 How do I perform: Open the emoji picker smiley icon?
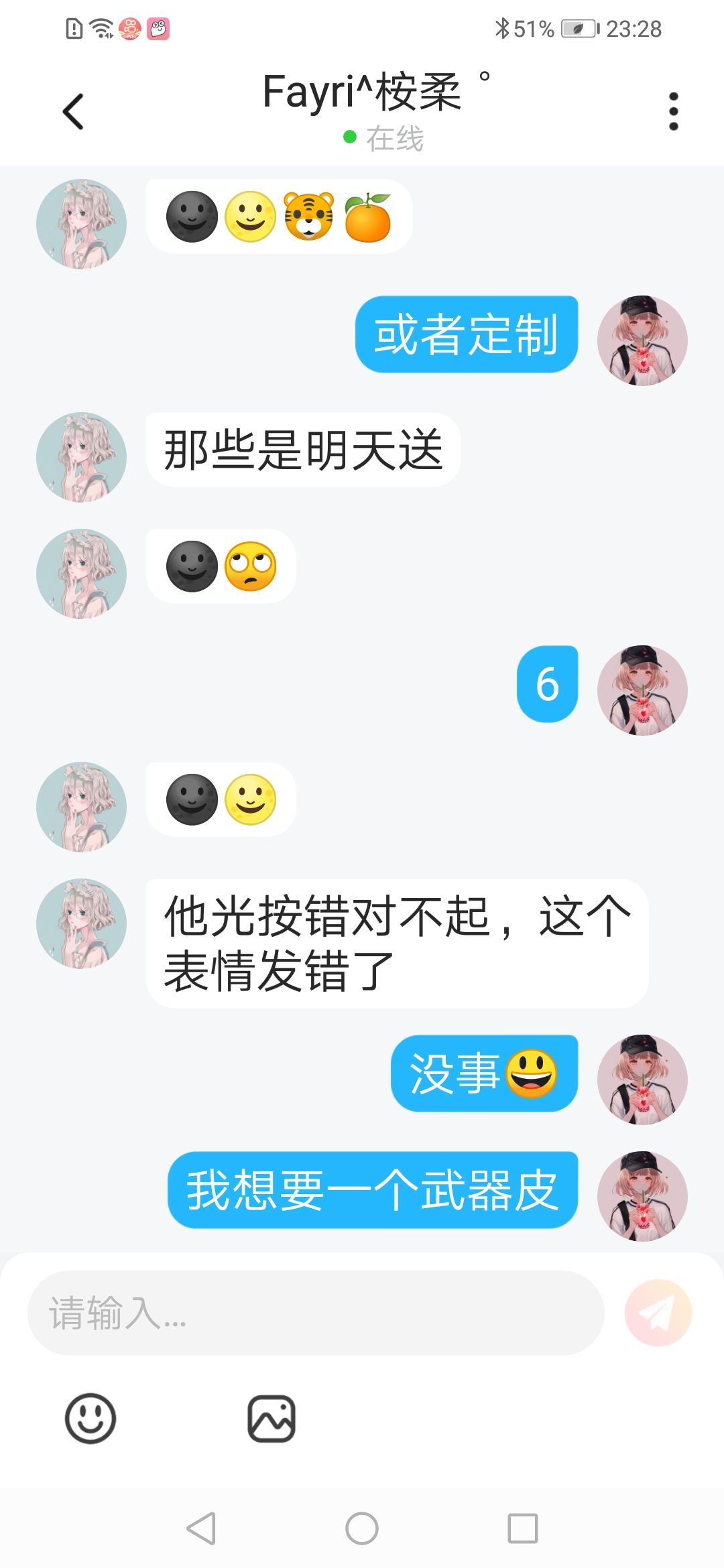click(90, 1419)
